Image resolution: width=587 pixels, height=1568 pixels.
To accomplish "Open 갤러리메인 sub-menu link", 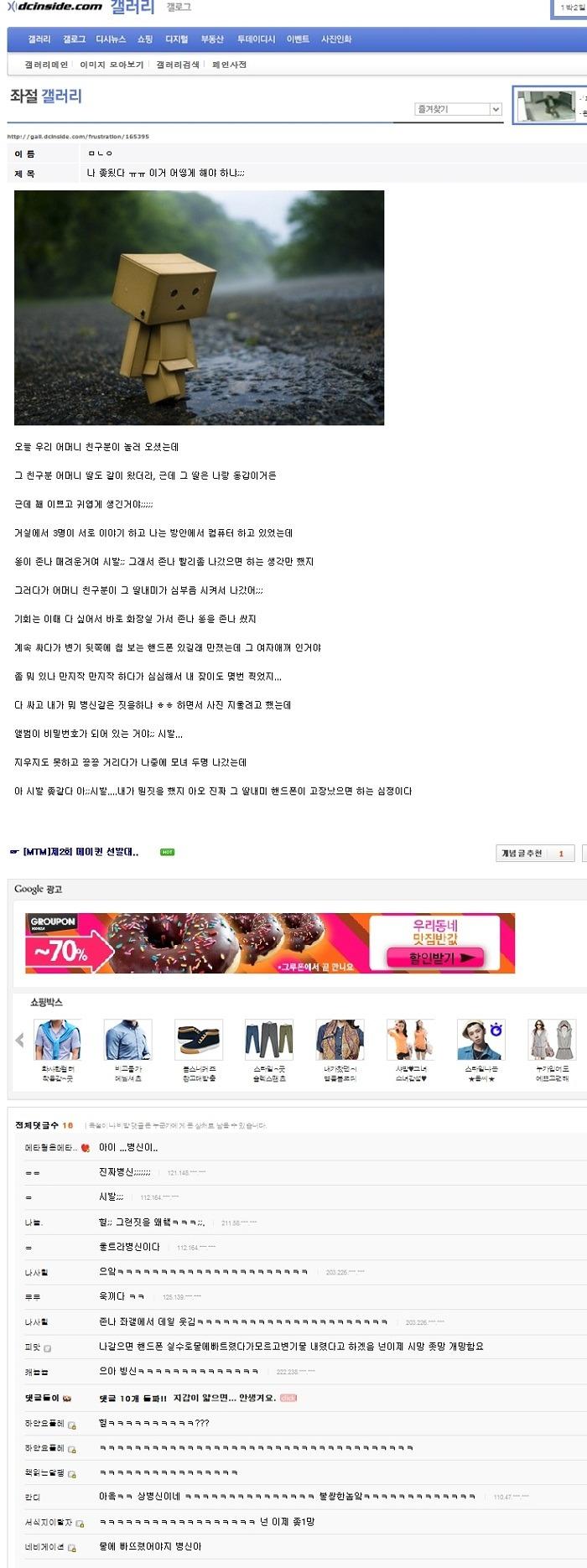I will point(46,65).
